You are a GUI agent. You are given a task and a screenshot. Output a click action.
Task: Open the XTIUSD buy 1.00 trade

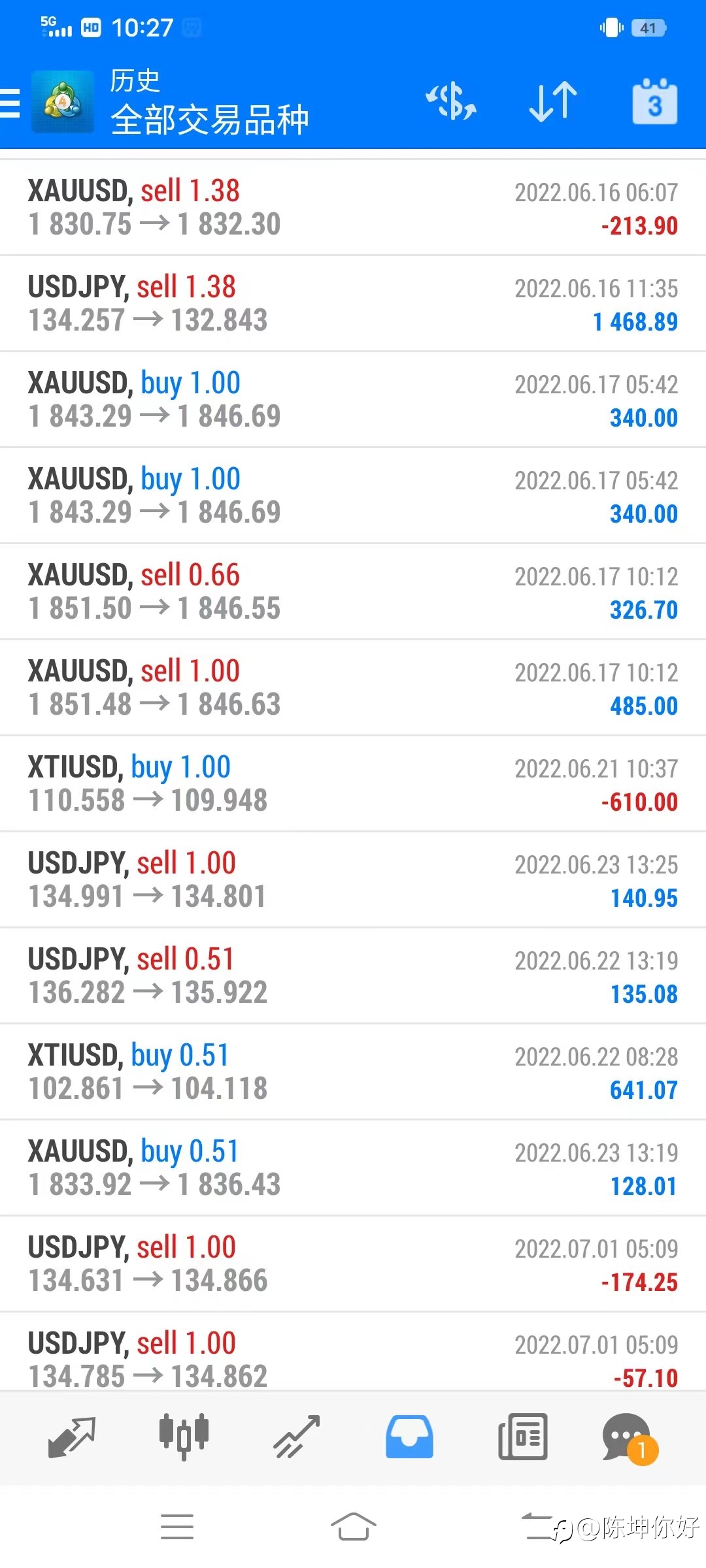point(353,784)
